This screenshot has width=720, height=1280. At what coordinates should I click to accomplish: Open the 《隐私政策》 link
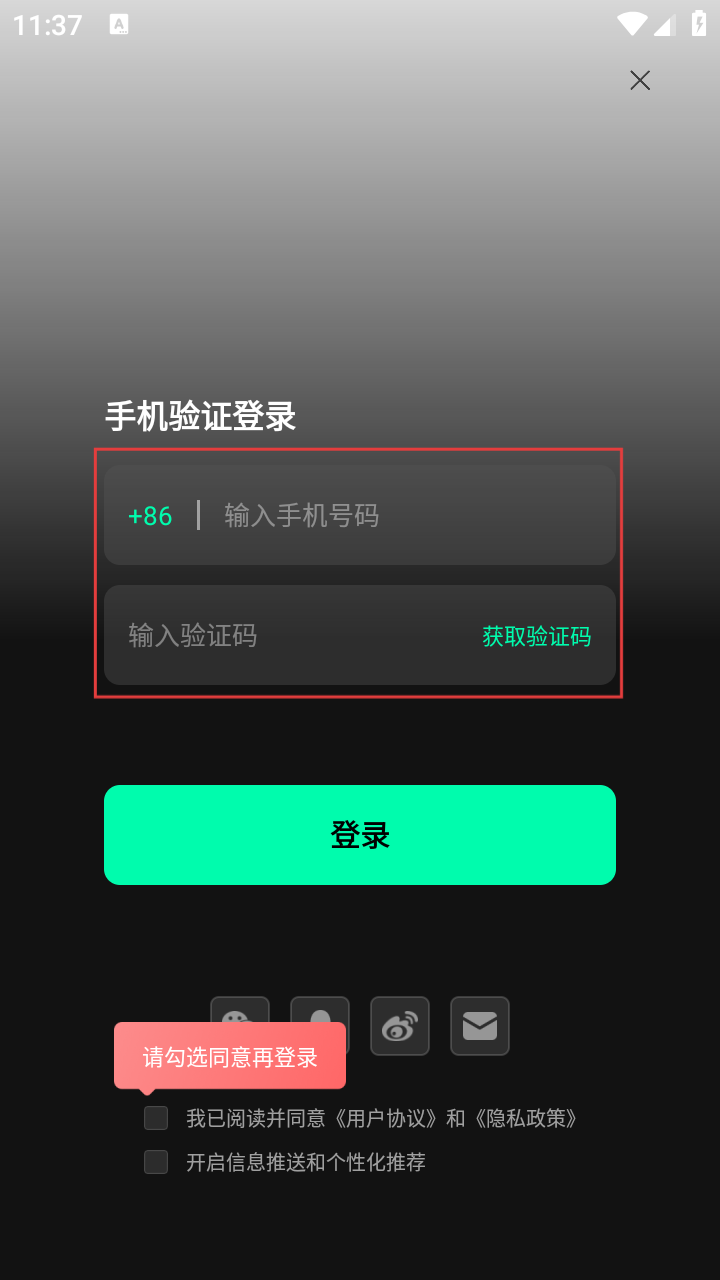525,1118
